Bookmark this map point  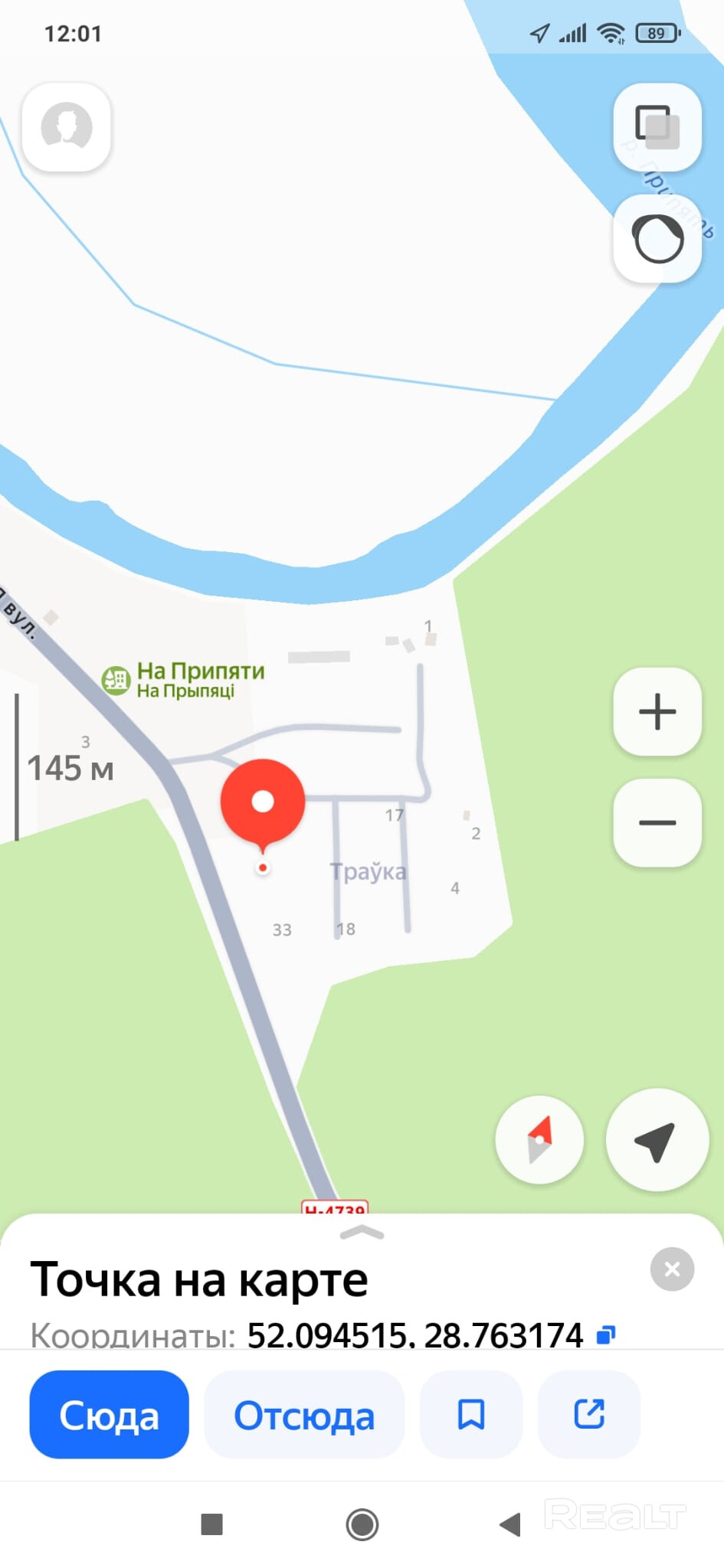pos(471,1415)
